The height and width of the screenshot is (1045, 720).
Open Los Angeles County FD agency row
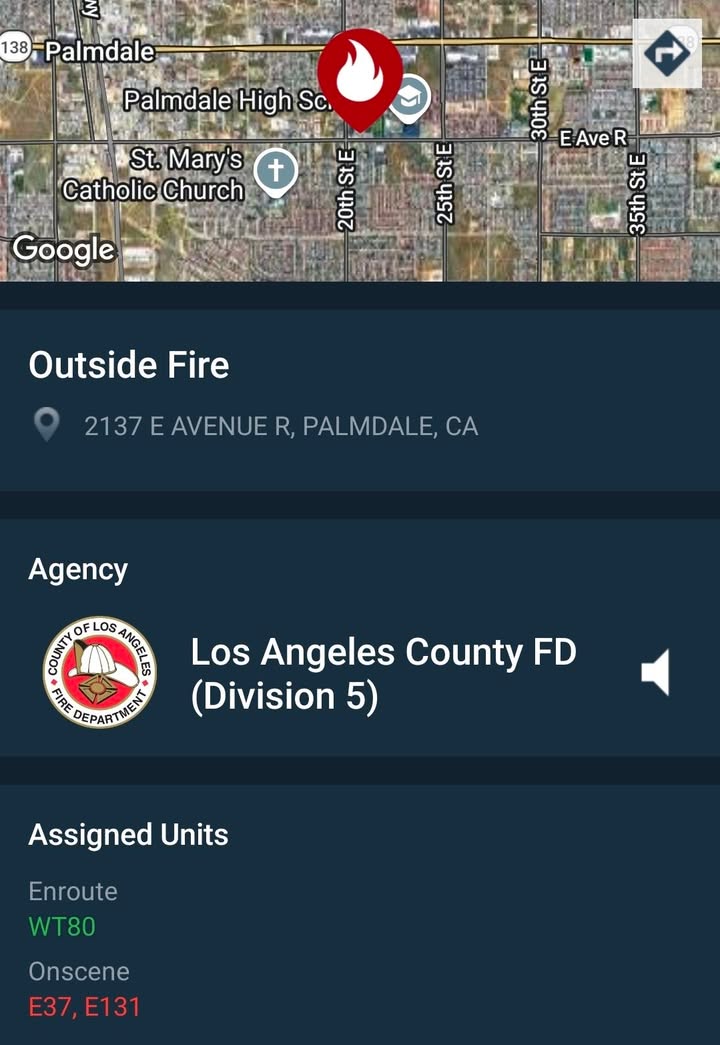[360, 672]
